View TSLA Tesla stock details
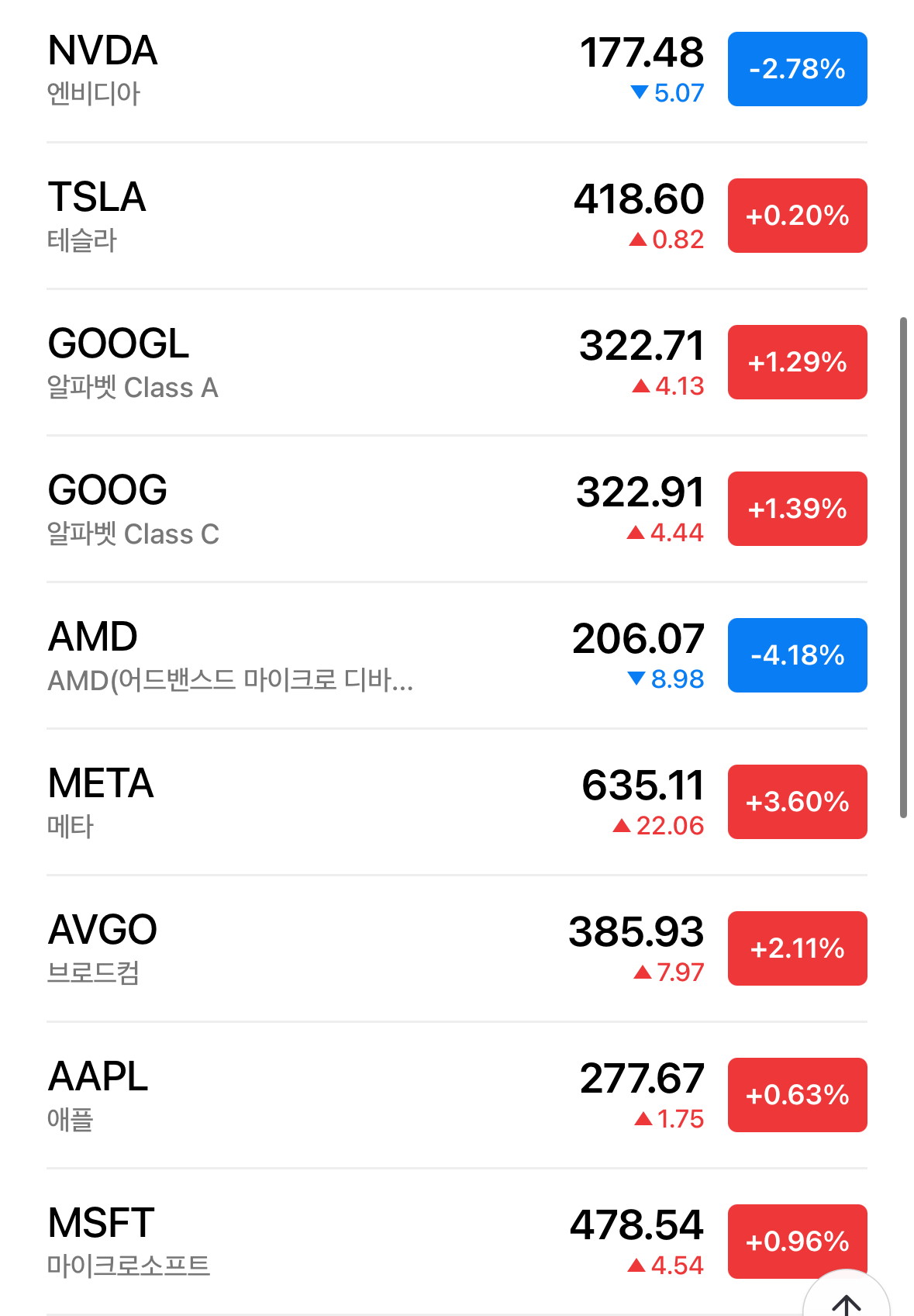 pyautogui.click(x=310, y=216)
